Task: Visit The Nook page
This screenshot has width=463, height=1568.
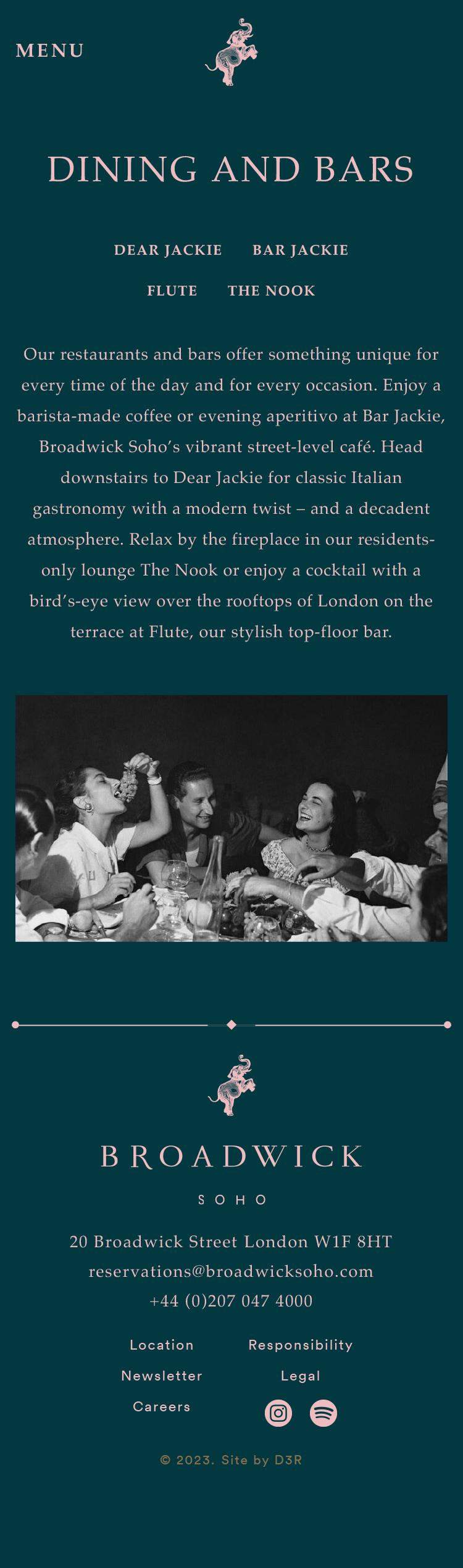Action: [x=272, y=291]
